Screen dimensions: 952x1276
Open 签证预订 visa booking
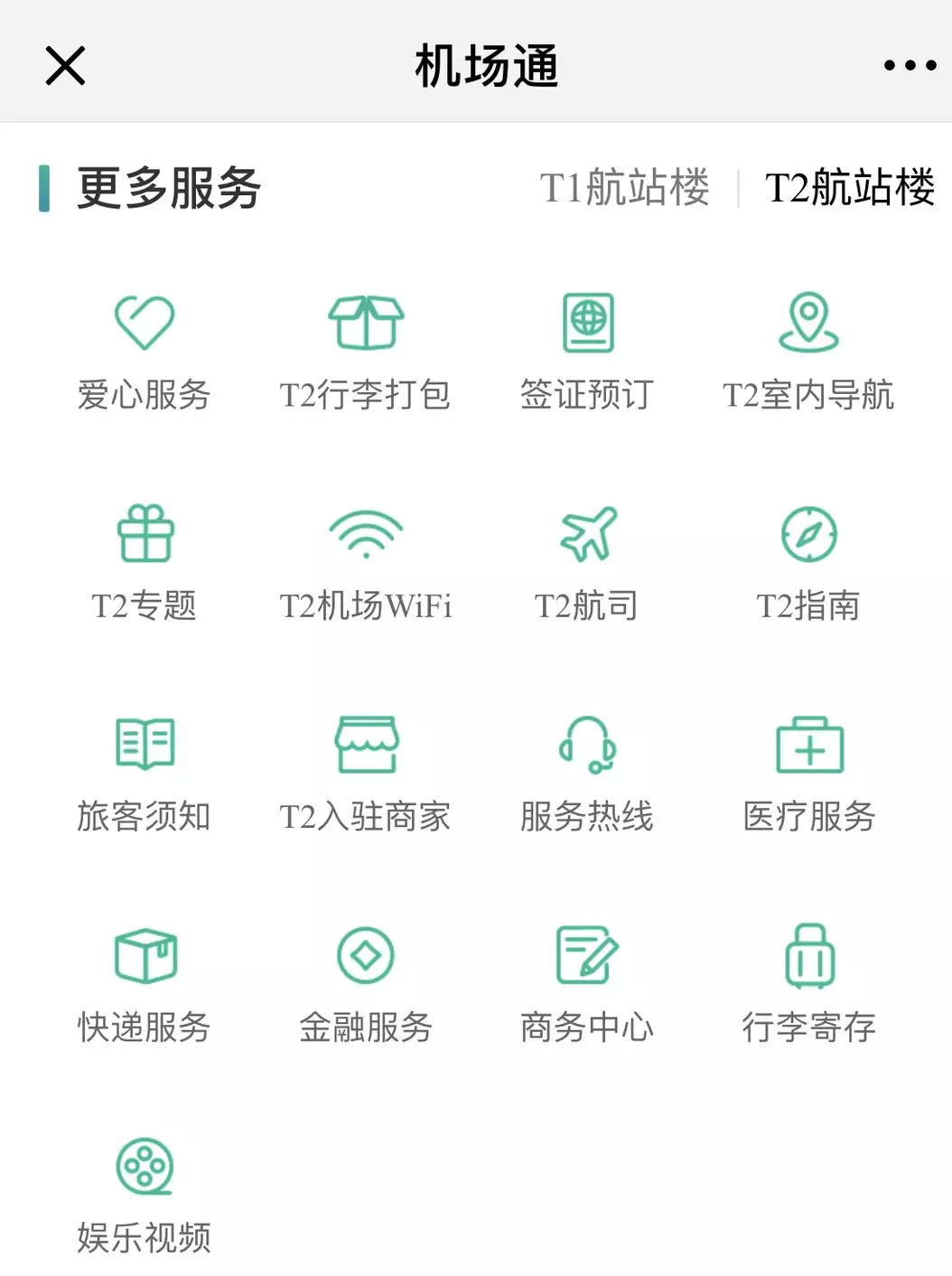[587, 351]
